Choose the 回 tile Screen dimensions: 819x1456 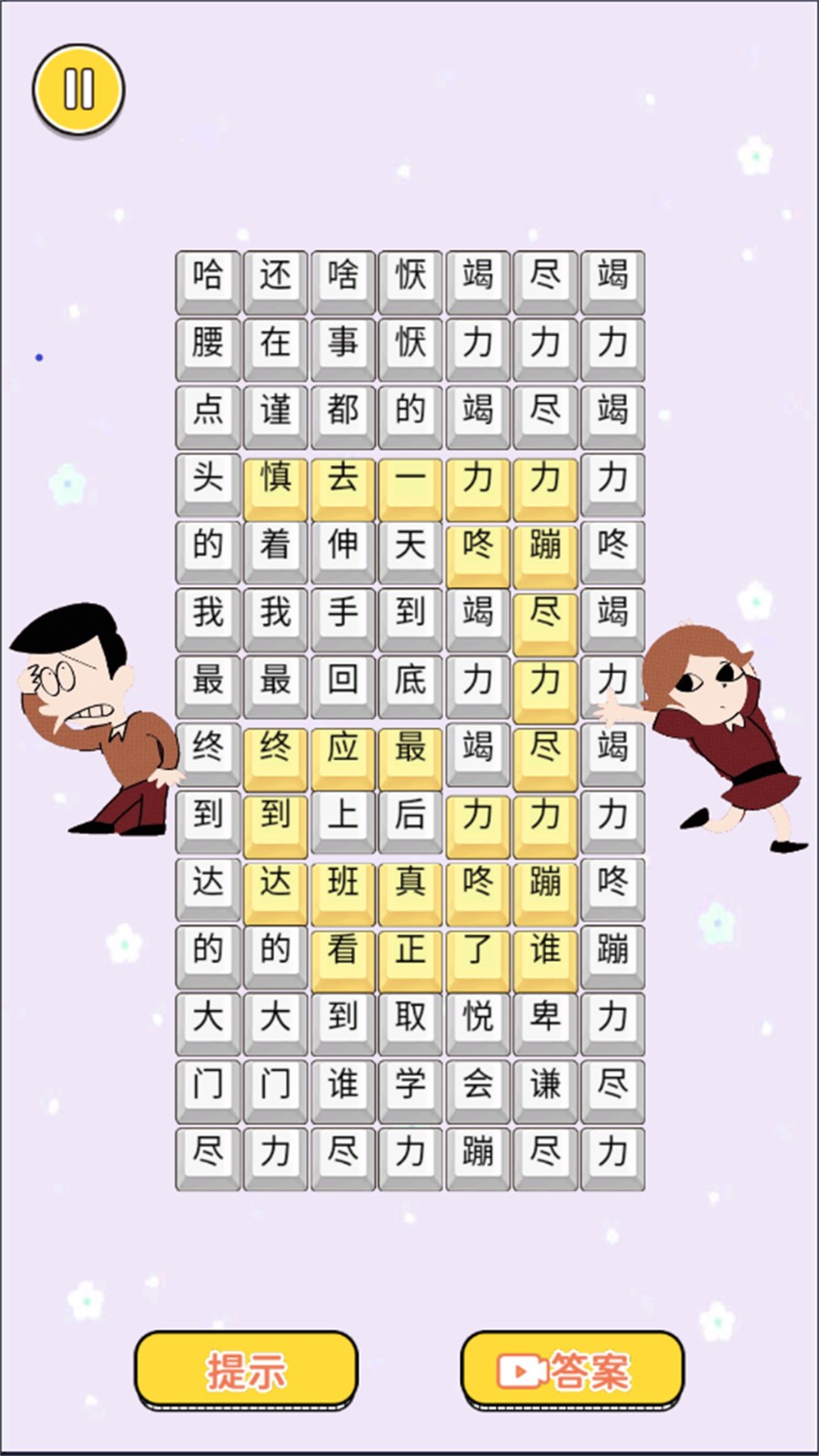pyautogui.click(x=343, y=680)
